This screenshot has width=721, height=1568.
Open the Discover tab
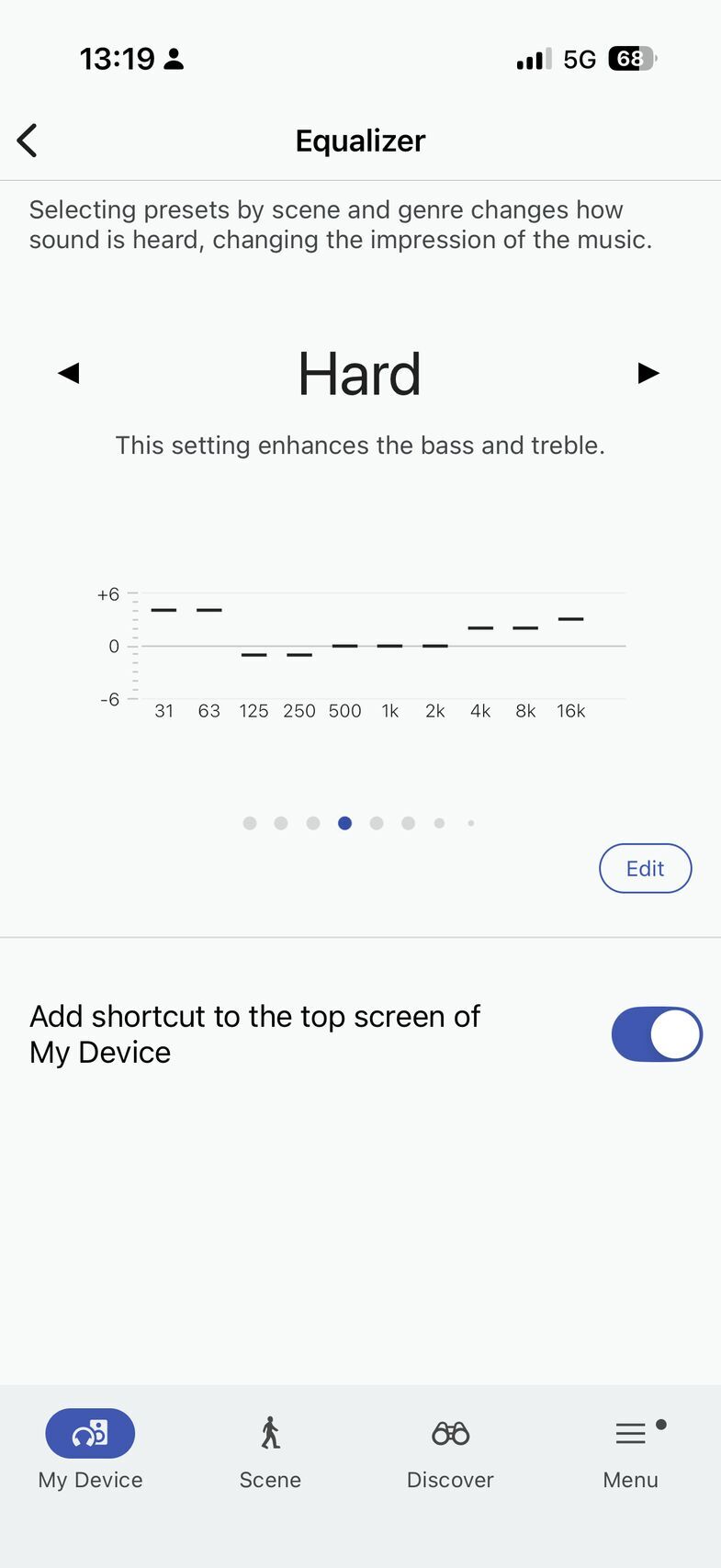coord(450,1449)
